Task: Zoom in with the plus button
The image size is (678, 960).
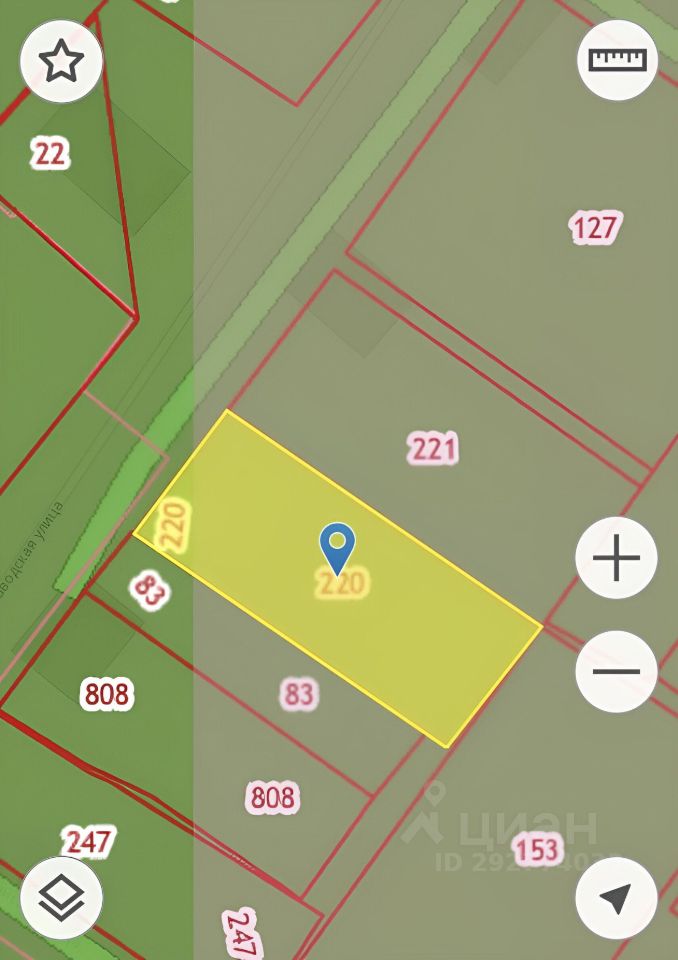Action: pyautogui.click(x=616, y=558)
